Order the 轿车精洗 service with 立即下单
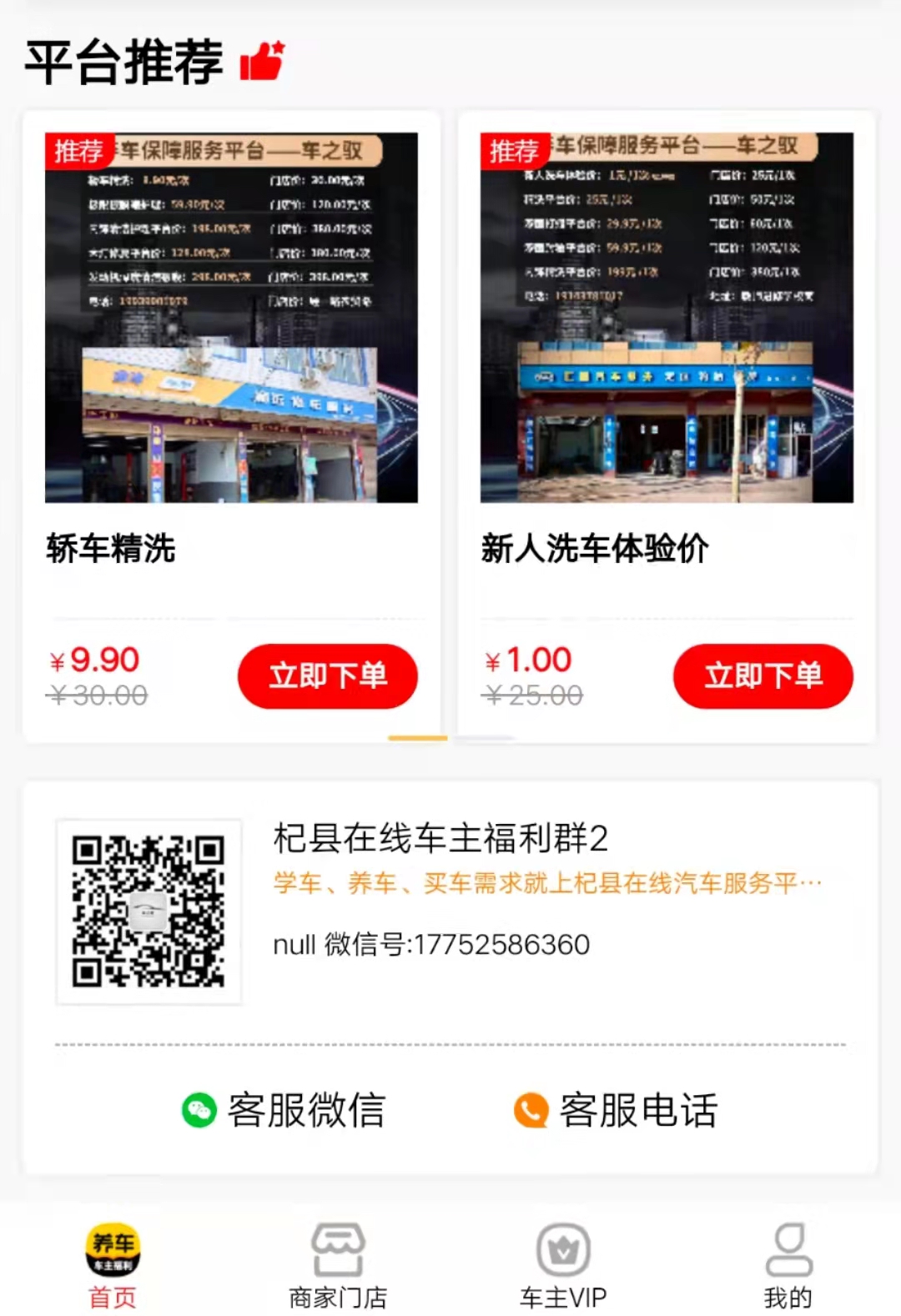This screenshot has height=1316, width=901. pyautogui.click(x=327, y=676)
